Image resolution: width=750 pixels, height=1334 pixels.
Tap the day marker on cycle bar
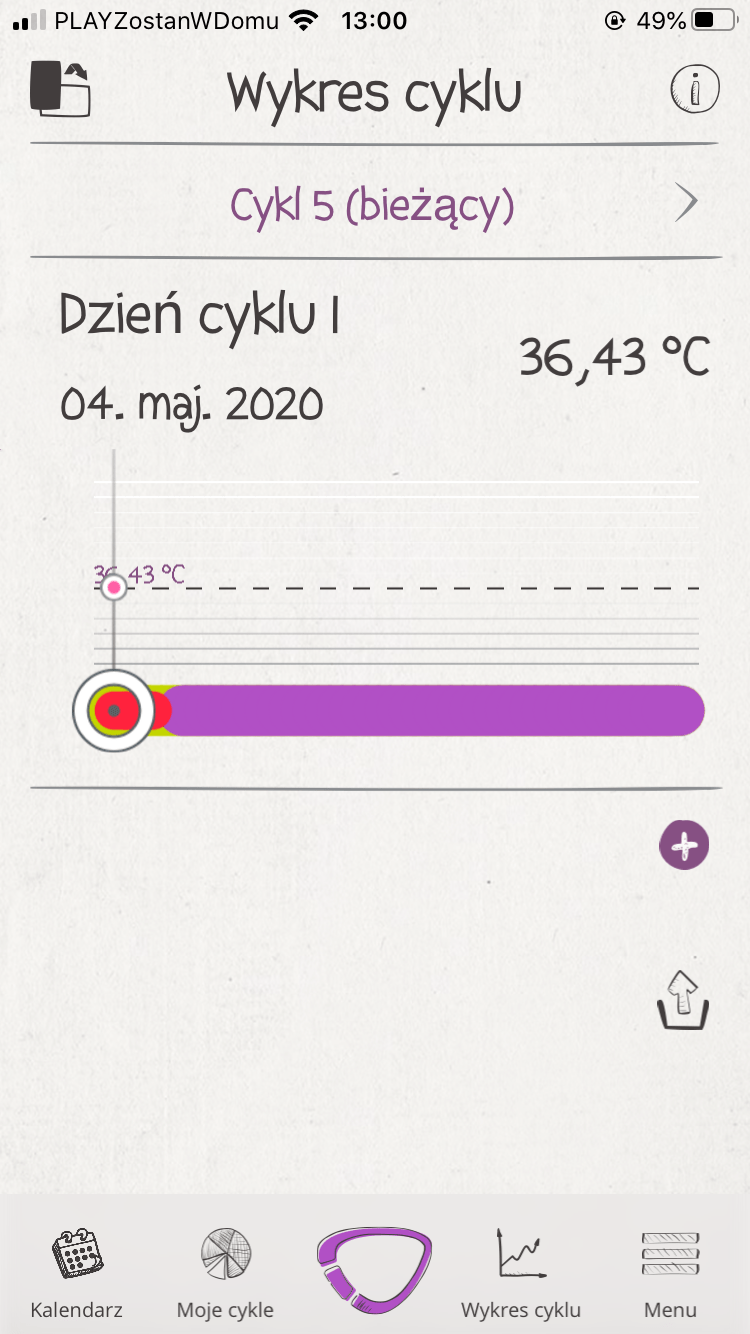click(114, 710)
